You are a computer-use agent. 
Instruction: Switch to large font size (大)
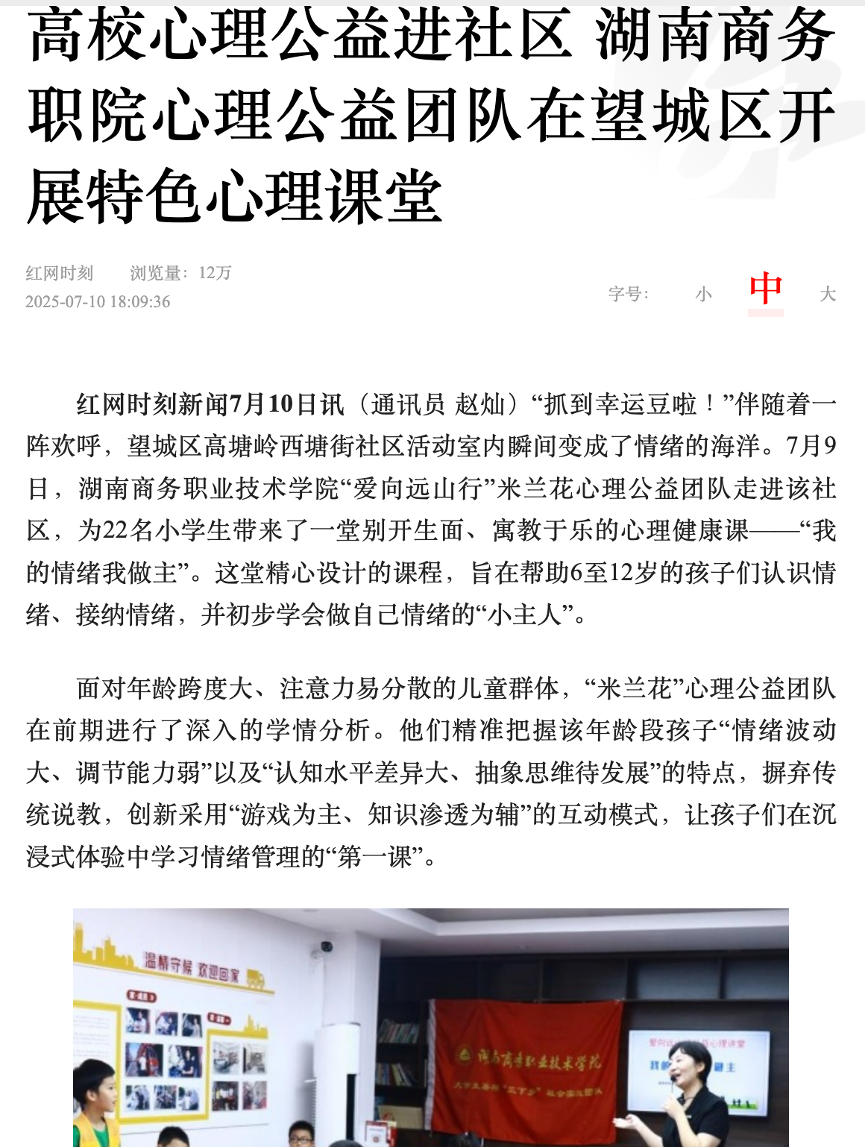tap(828, 294)
